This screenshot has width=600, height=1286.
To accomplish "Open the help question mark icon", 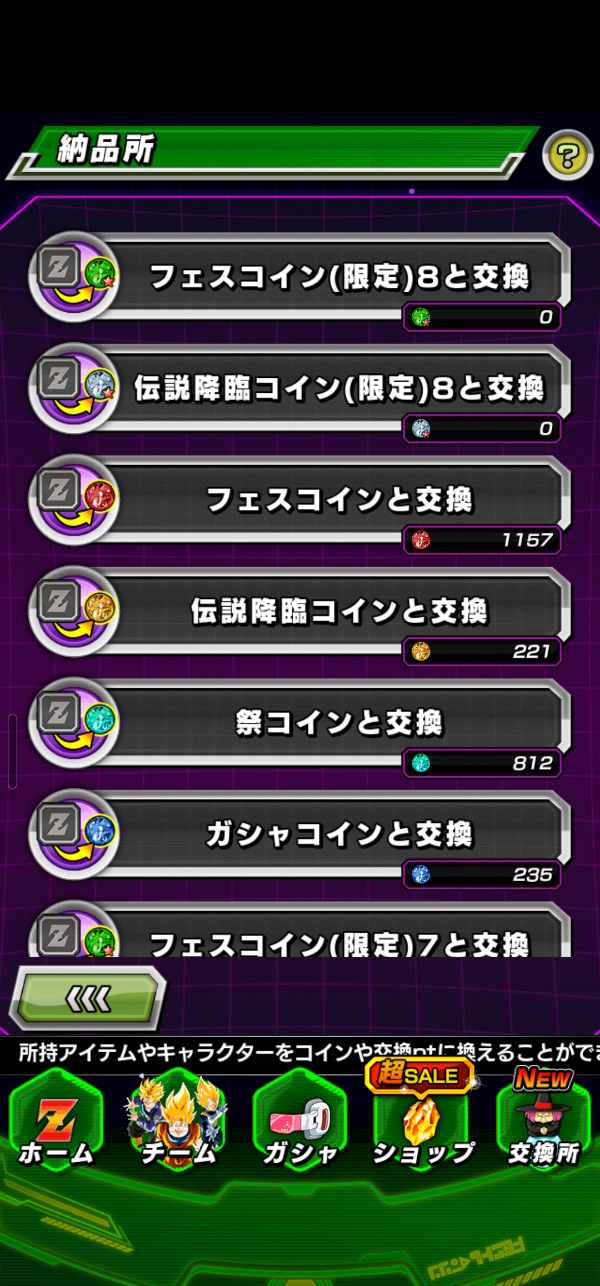I will coord(567,156).
